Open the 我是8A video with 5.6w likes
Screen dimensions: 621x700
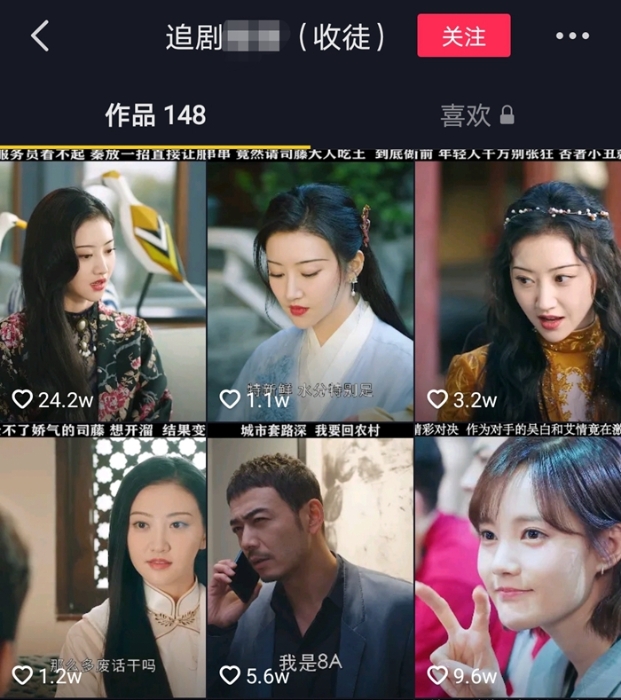[x=310, y=560]
